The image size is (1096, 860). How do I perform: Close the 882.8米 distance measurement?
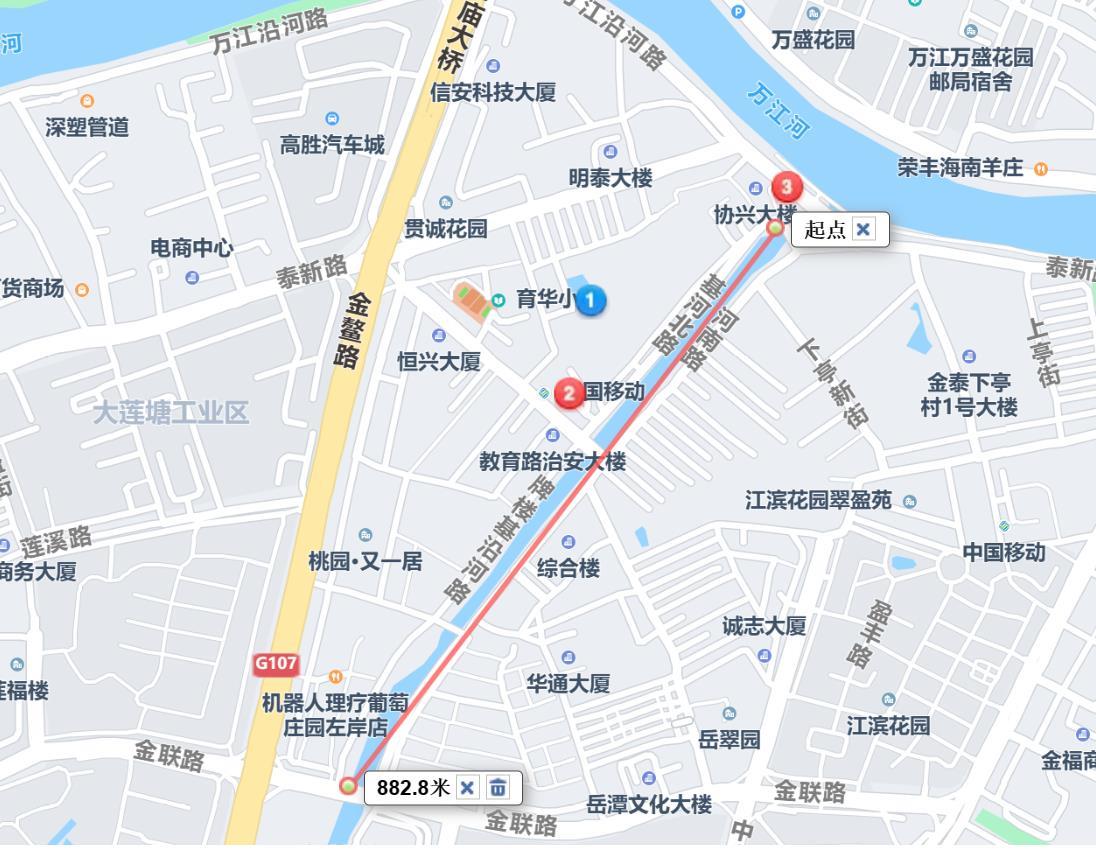click(466, 788)
